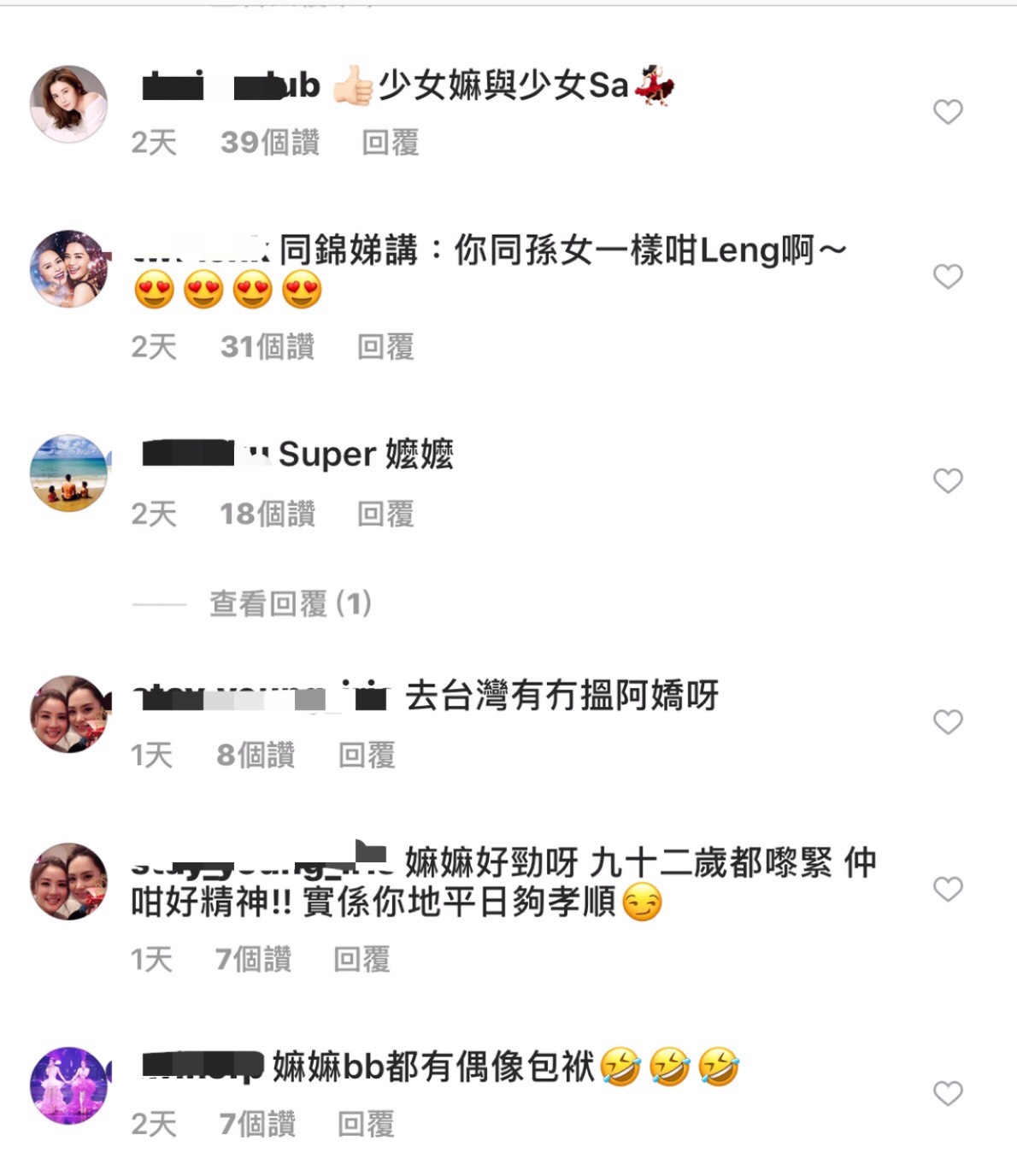The height and width of the screenshot is (1176, 1017).
Task: Like the comment about 九十二歲 嫲嫲
Action: (947, 889)
